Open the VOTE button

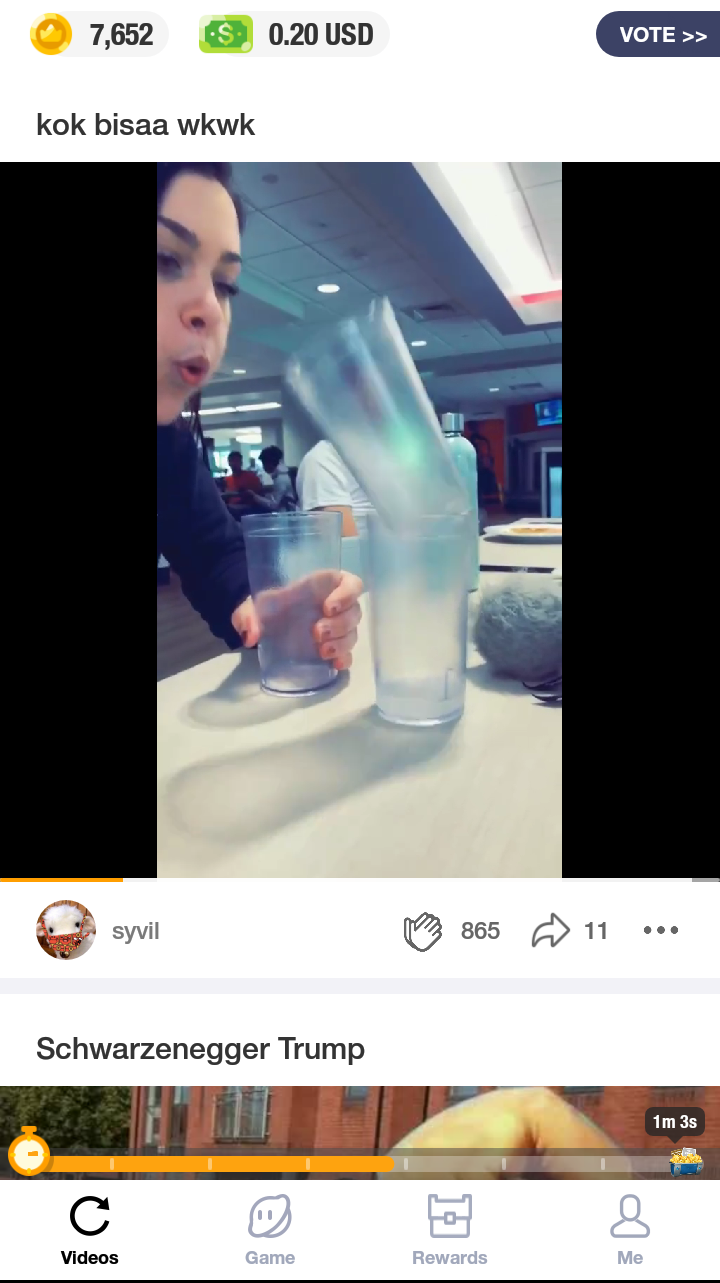[660, 35]
